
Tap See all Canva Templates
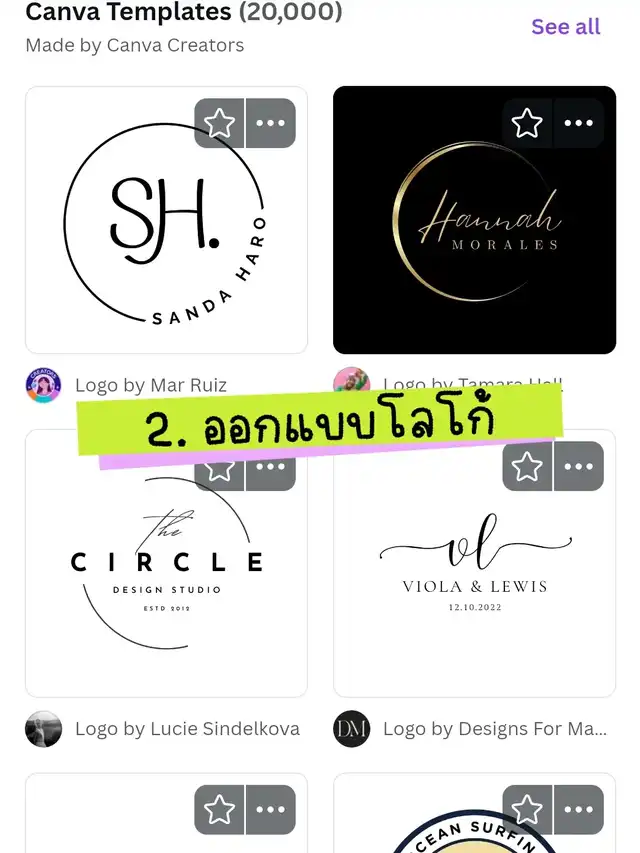(565, 27)
